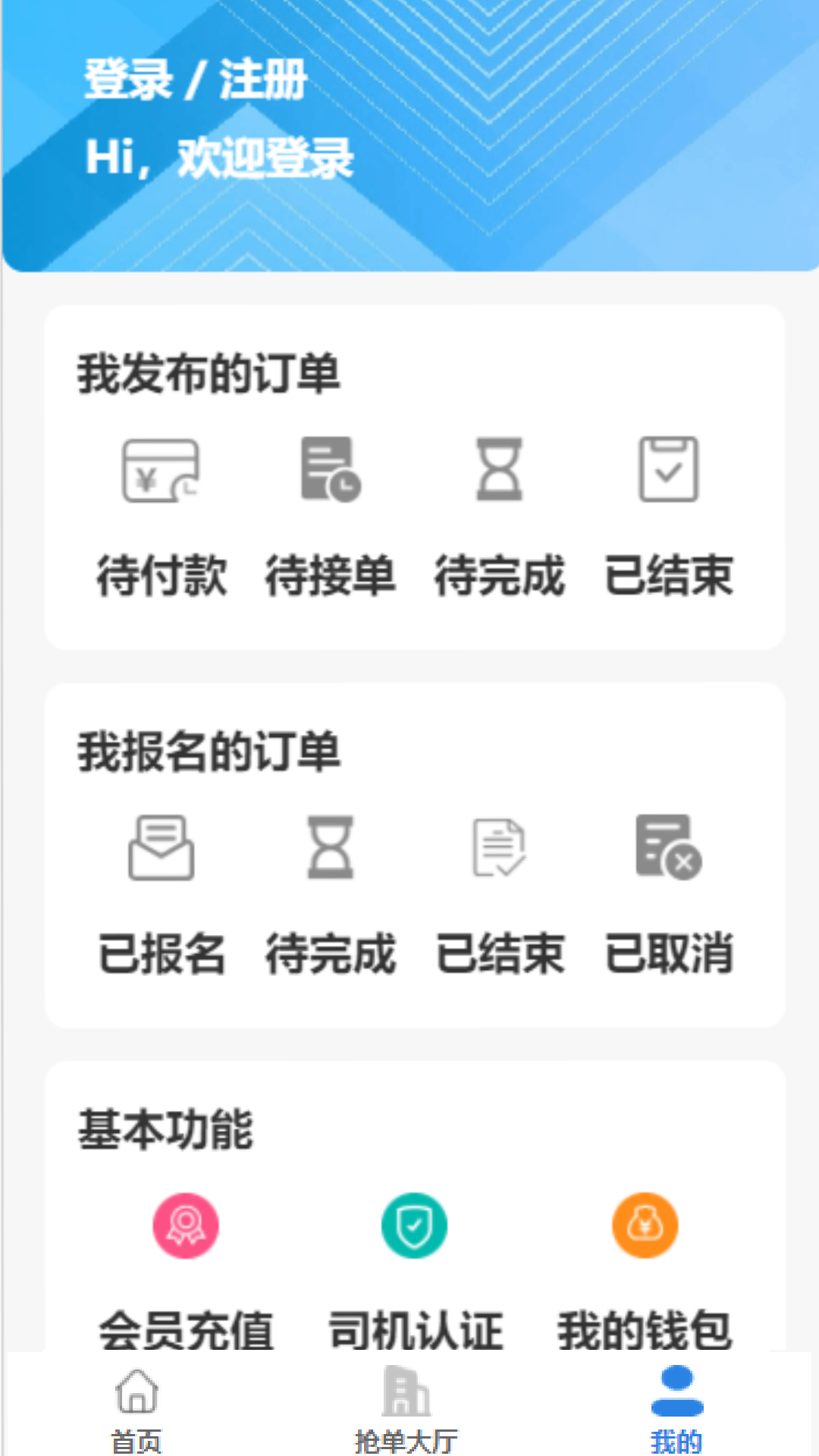
Task: Open the 待付款 pending payment icon
Action: pyautogui.click(x=162, y=470)
